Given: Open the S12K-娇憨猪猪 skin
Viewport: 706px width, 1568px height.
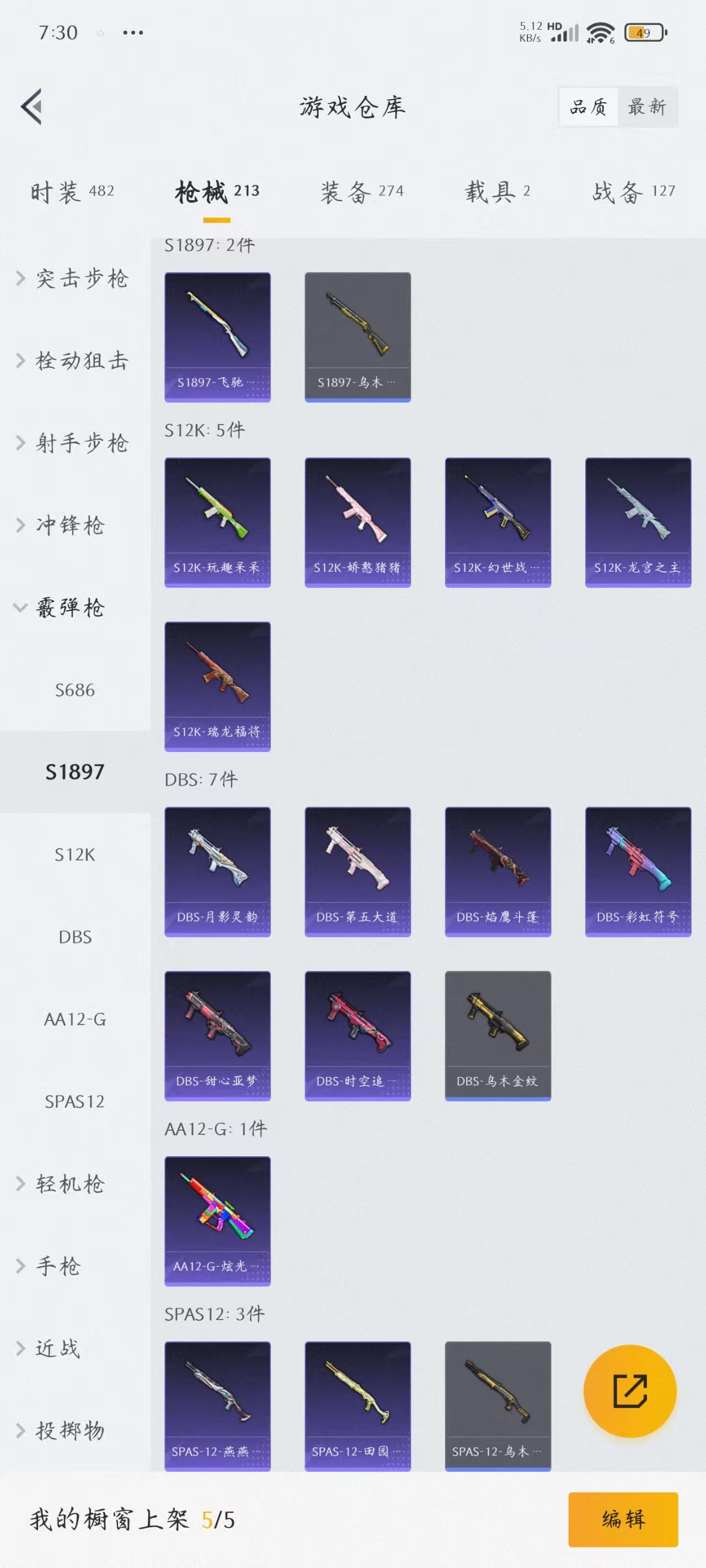Looking at the screenshot, I should coord(357,522).
